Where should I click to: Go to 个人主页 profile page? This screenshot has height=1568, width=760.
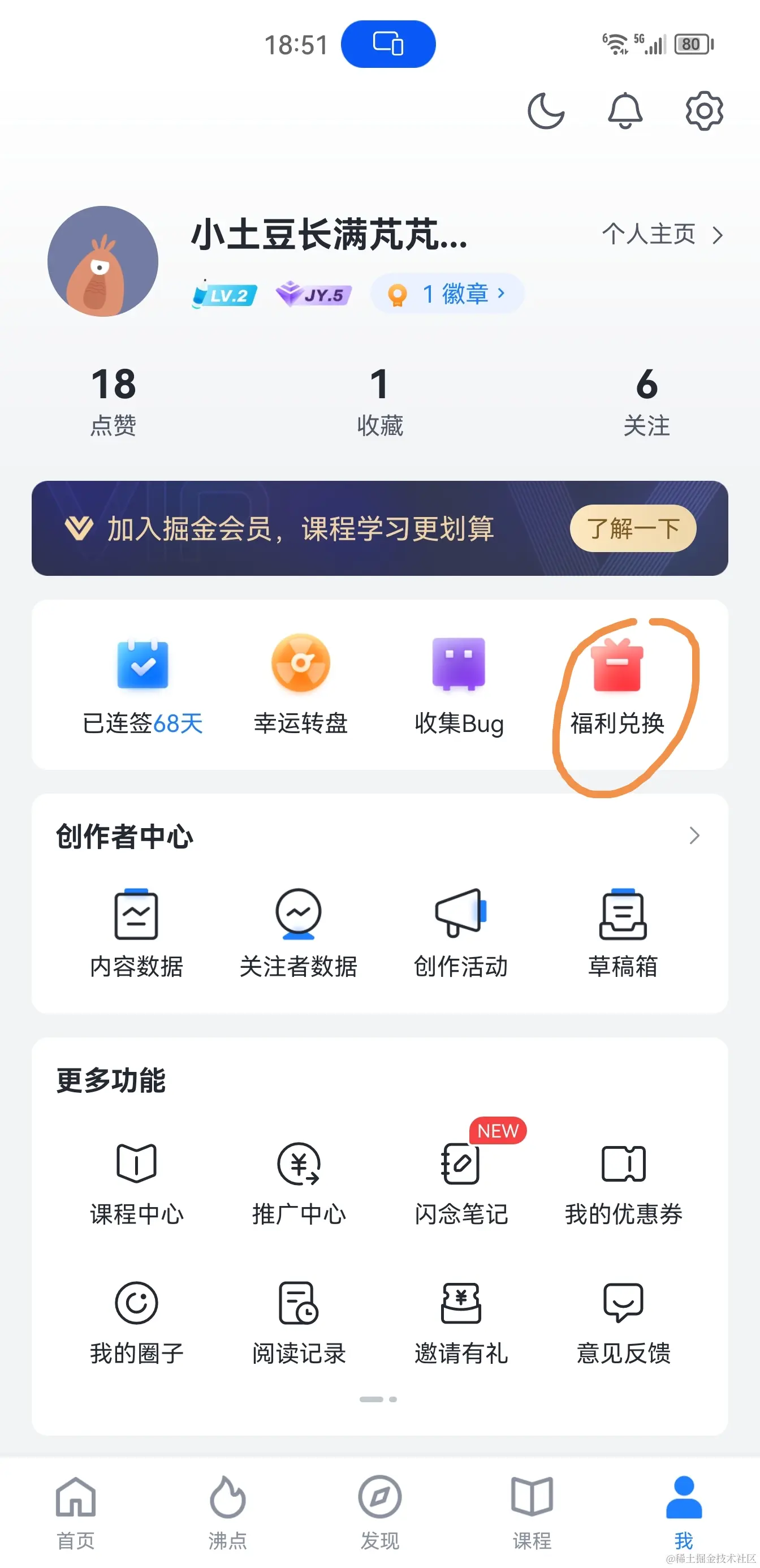(662, 234)
